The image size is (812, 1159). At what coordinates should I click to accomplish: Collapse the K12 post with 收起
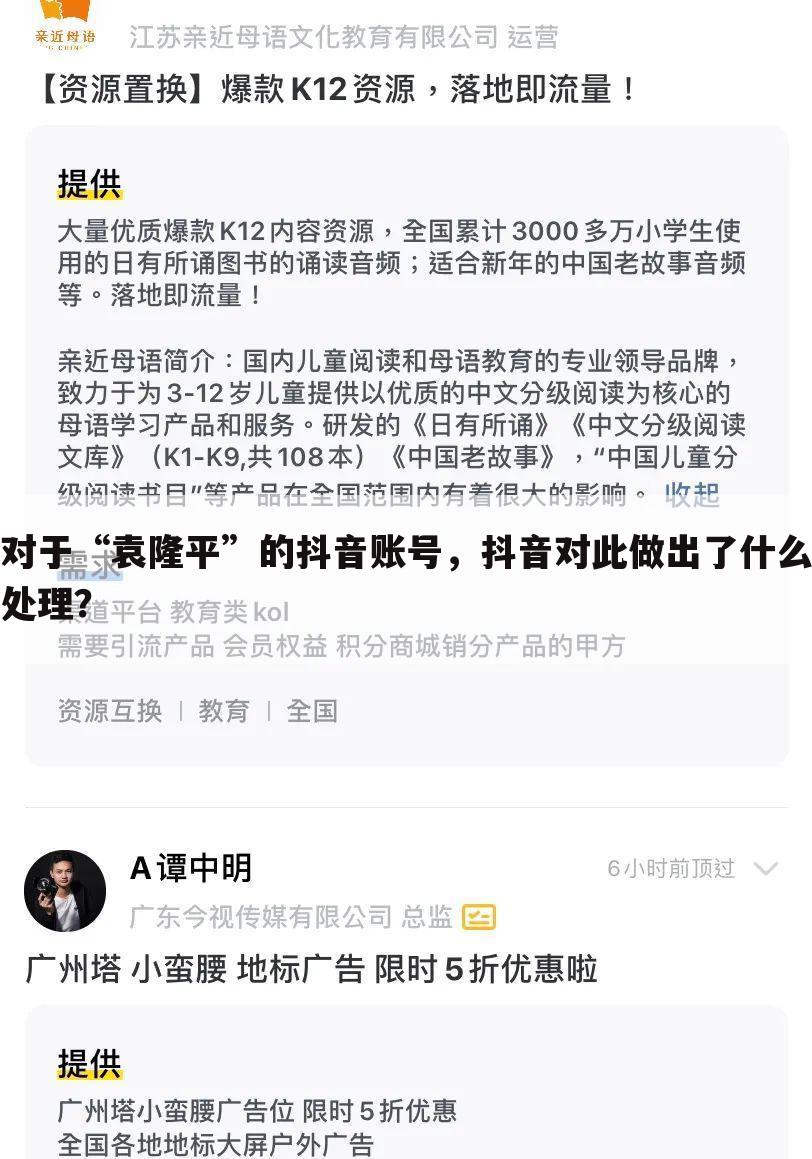(690, 493)
